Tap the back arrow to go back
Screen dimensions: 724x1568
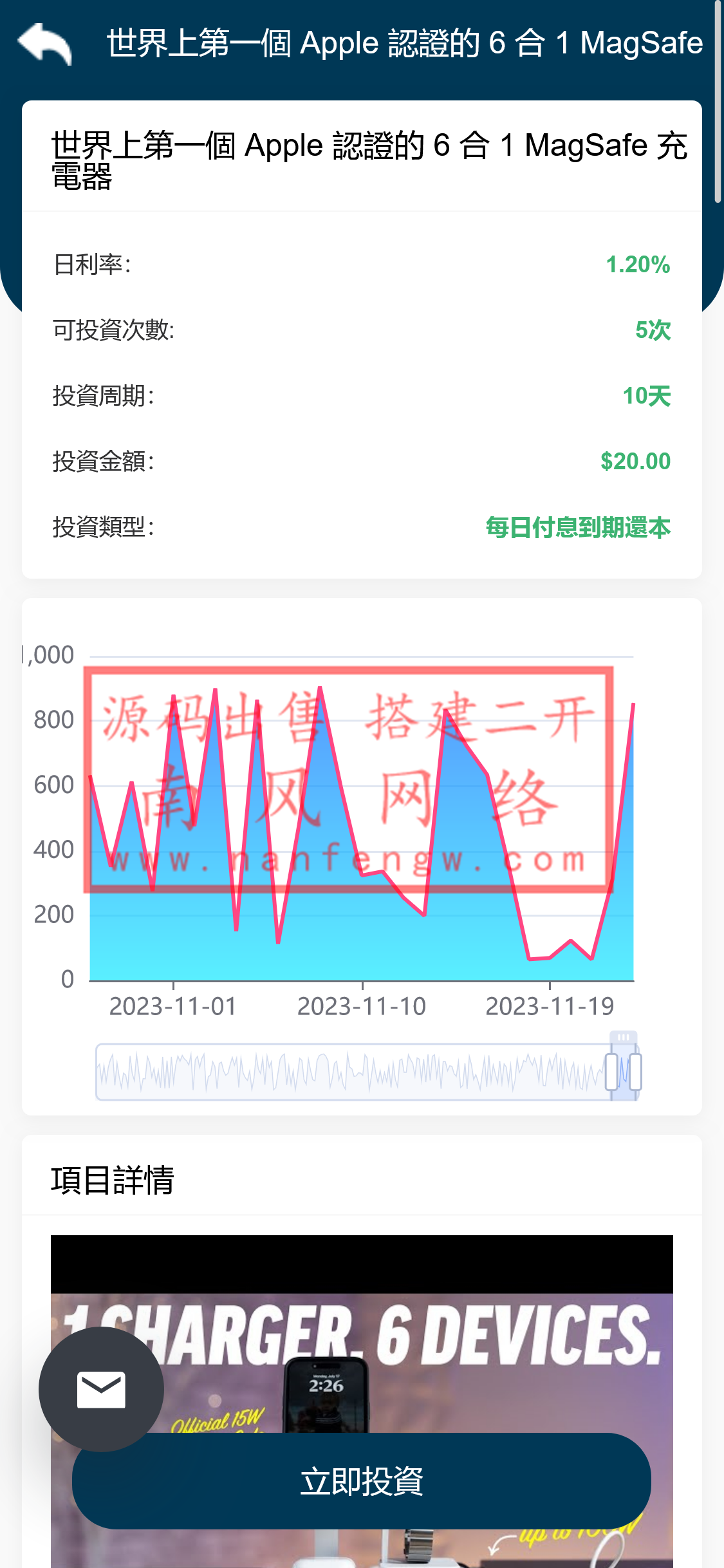pyautogui.click(x=45, y=43)
